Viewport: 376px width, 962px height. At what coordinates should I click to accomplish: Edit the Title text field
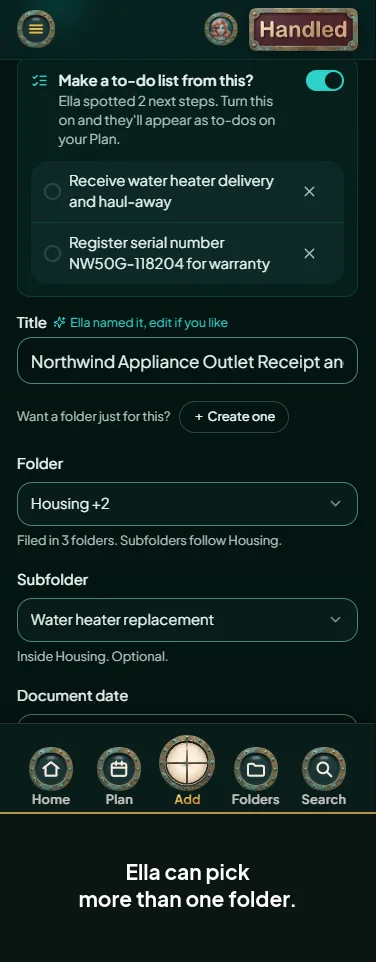[187, 361]
